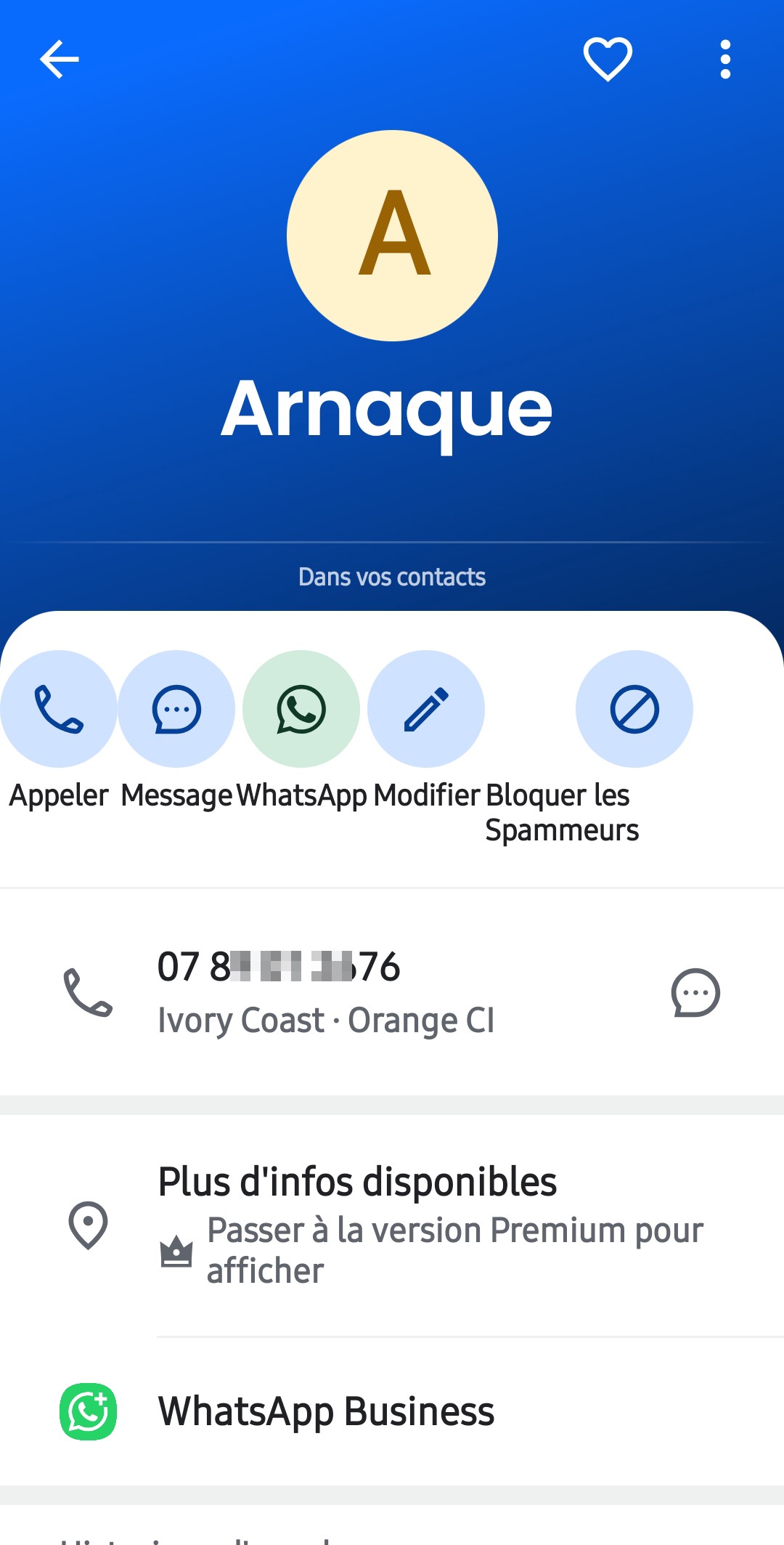This screenshot has height=1545, width=784.
Task: Open Plus d'infos disponibles Premium offer
Action: click(x=392, y=1225)
